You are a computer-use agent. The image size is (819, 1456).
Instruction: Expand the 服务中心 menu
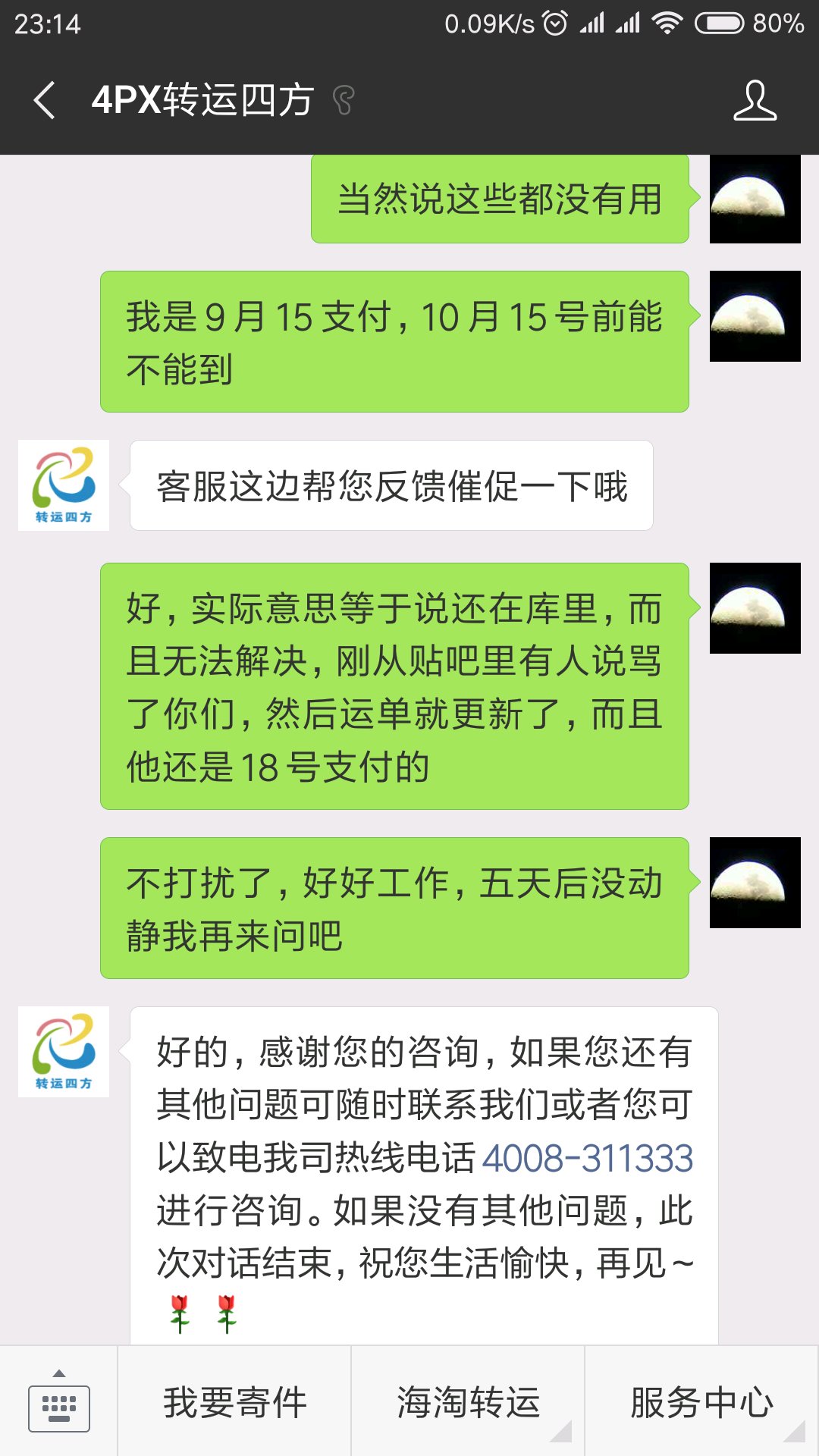(702, 1402)
